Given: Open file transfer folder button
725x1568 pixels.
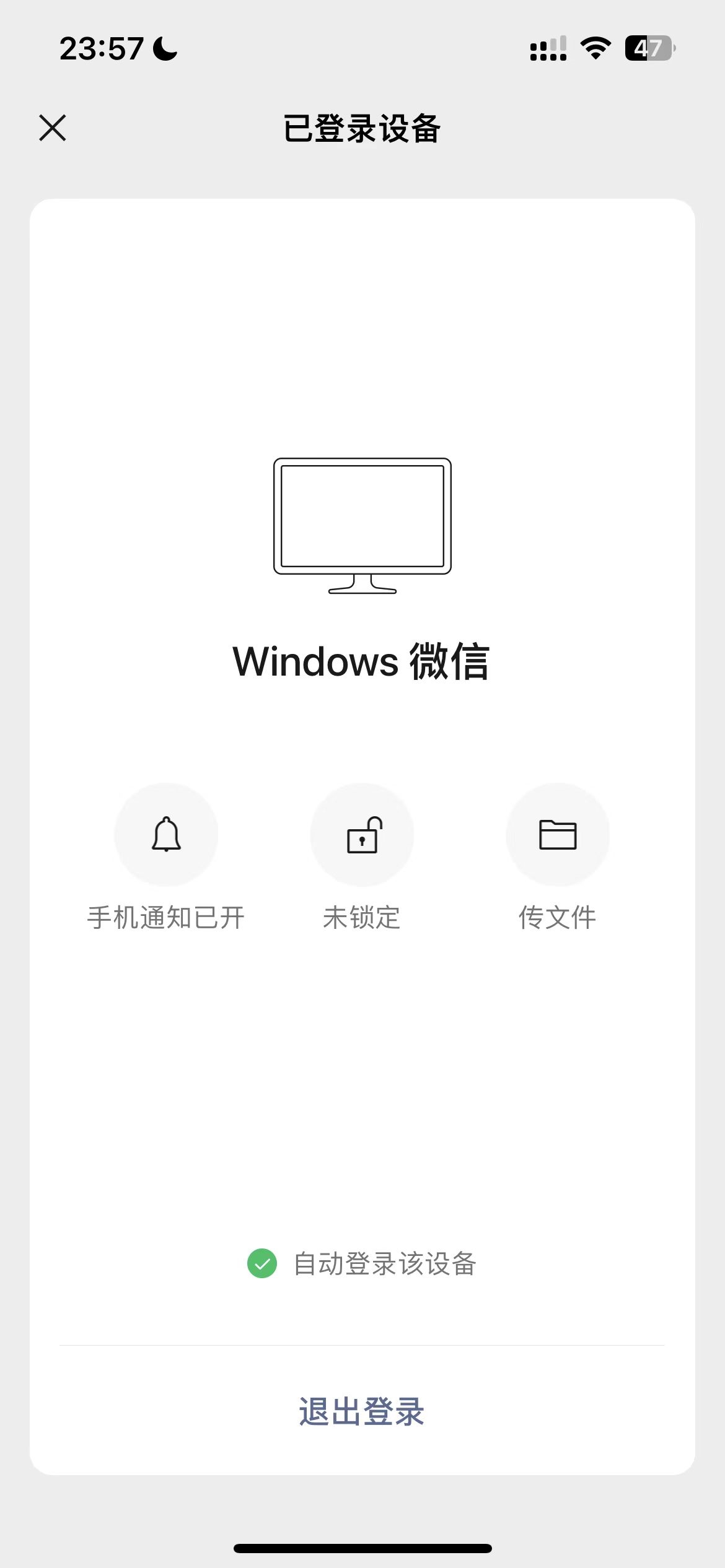Looking at the screenshot, I should coord(558,834).
